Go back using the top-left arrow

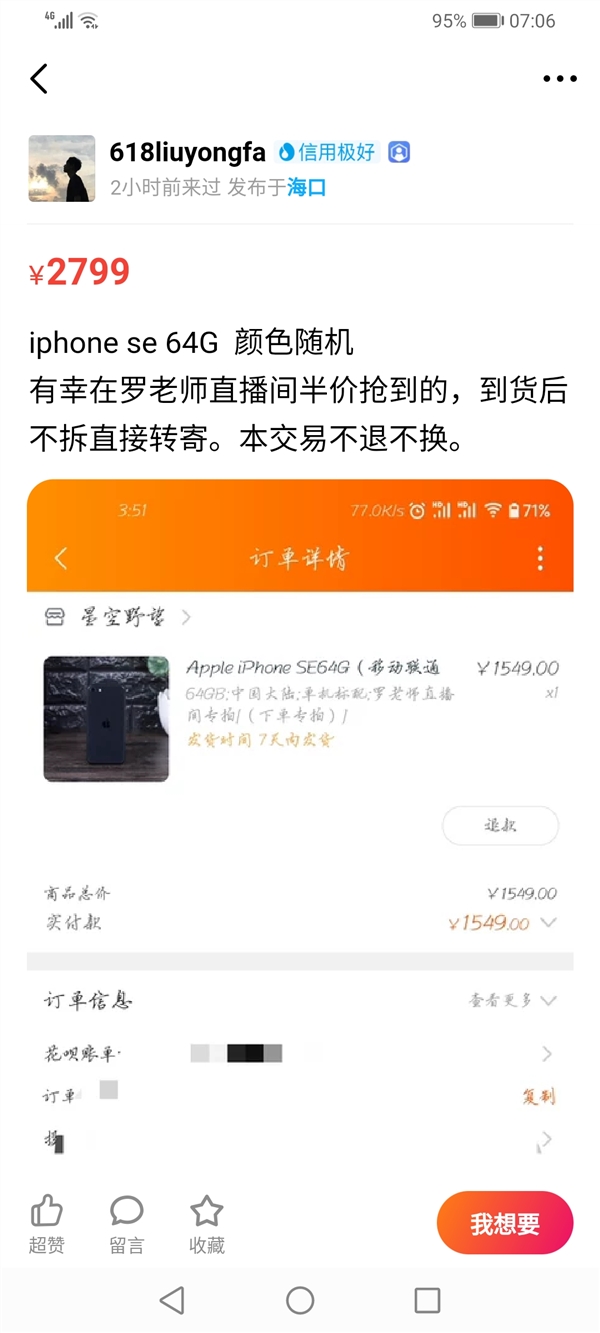pyautogui.click(x=39, y=79)
